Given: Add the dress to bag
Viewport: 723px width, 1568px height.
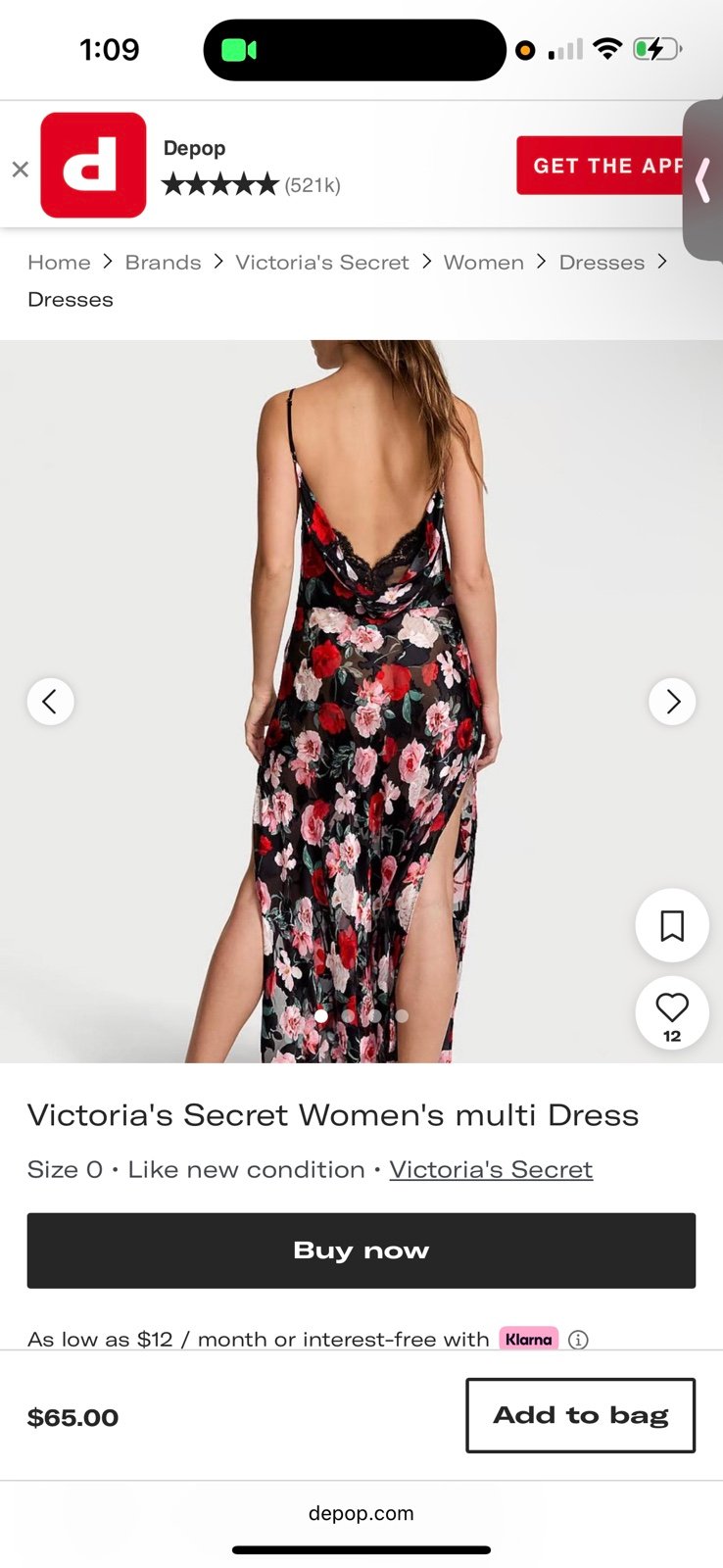Looking at the screenshot, I should pos(580,1415).
